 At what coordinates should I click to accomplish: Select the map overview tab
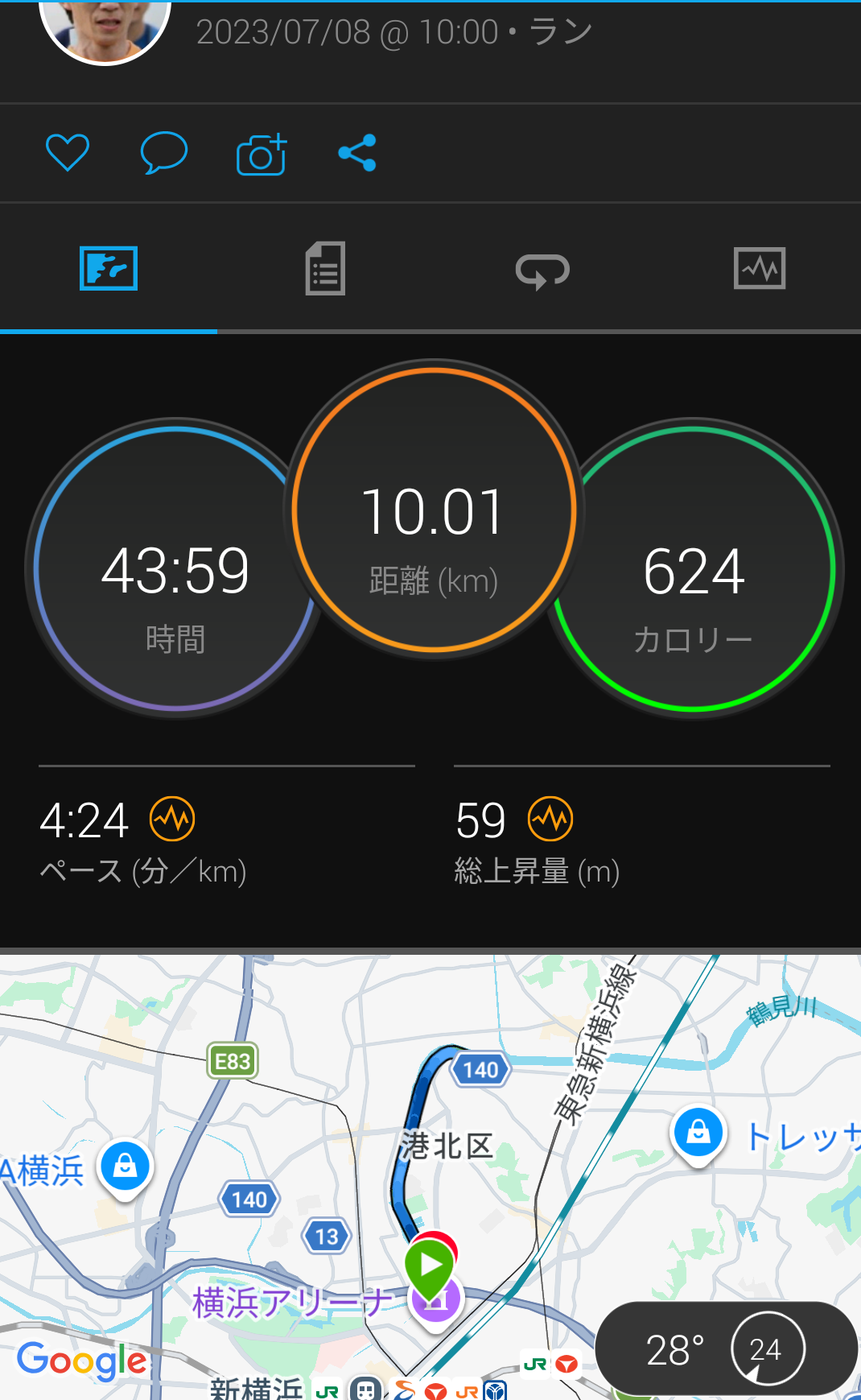tap(109, 269)
